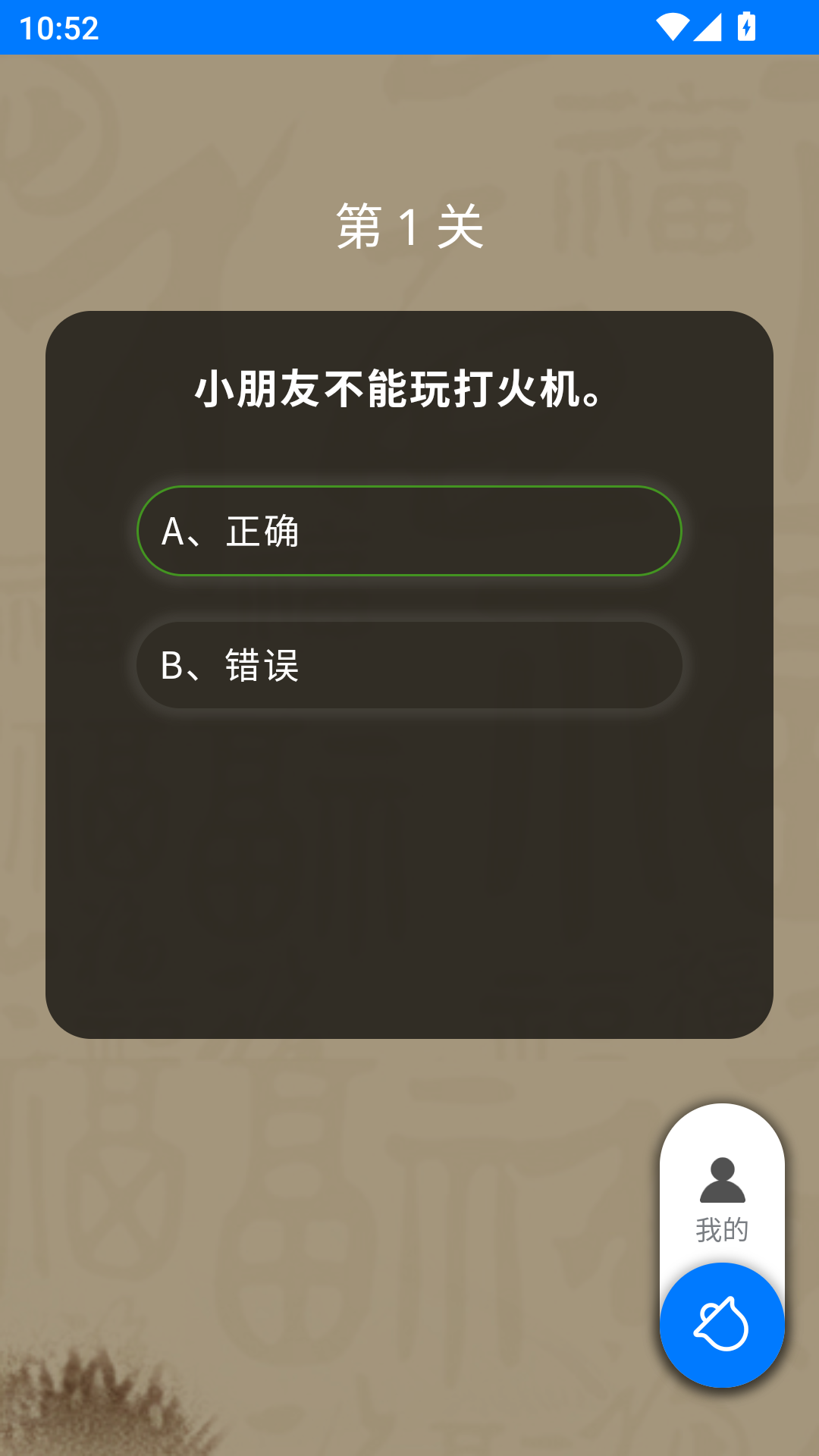Select answer A、正确

(409, 531)
